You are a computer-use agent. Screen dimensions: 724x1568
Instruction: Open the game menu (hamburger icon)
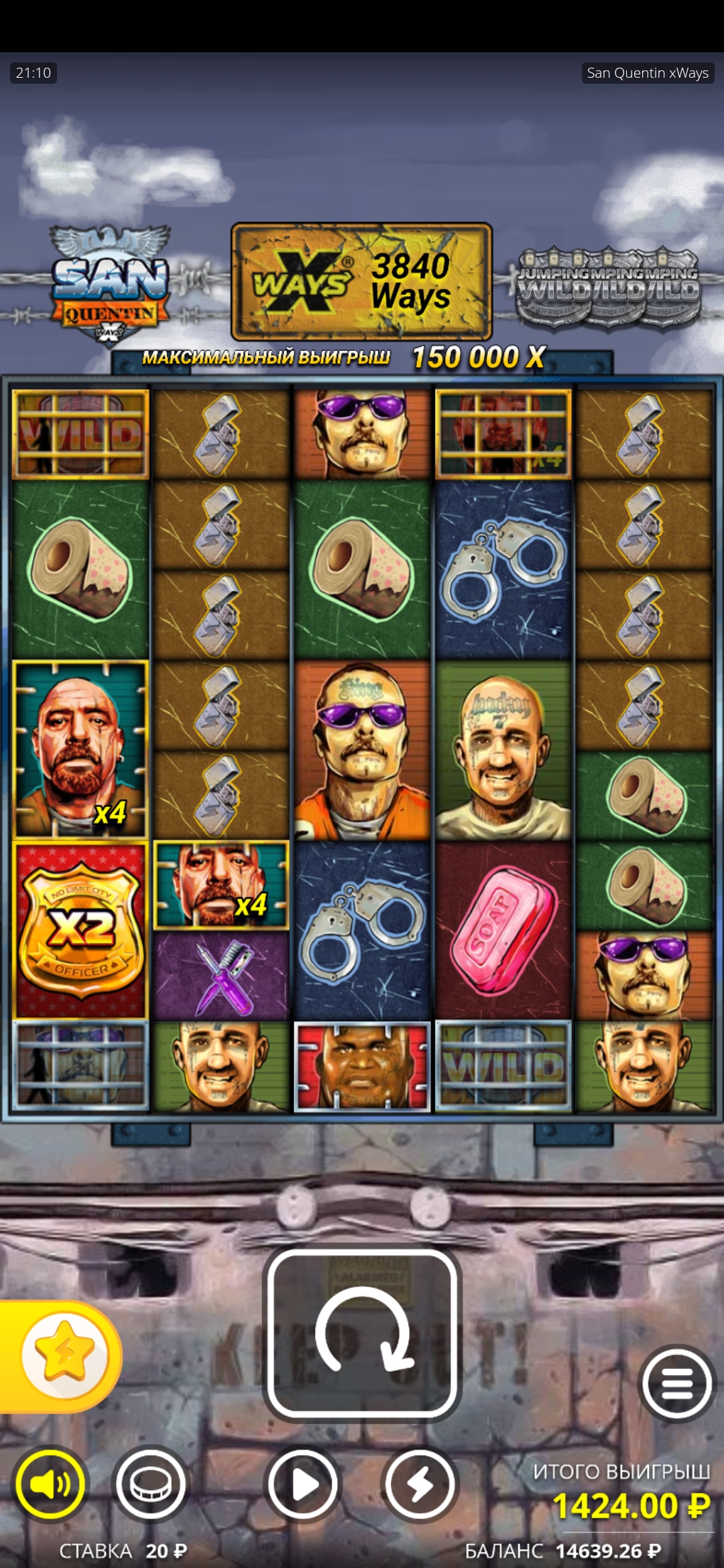pos(676,1384)
